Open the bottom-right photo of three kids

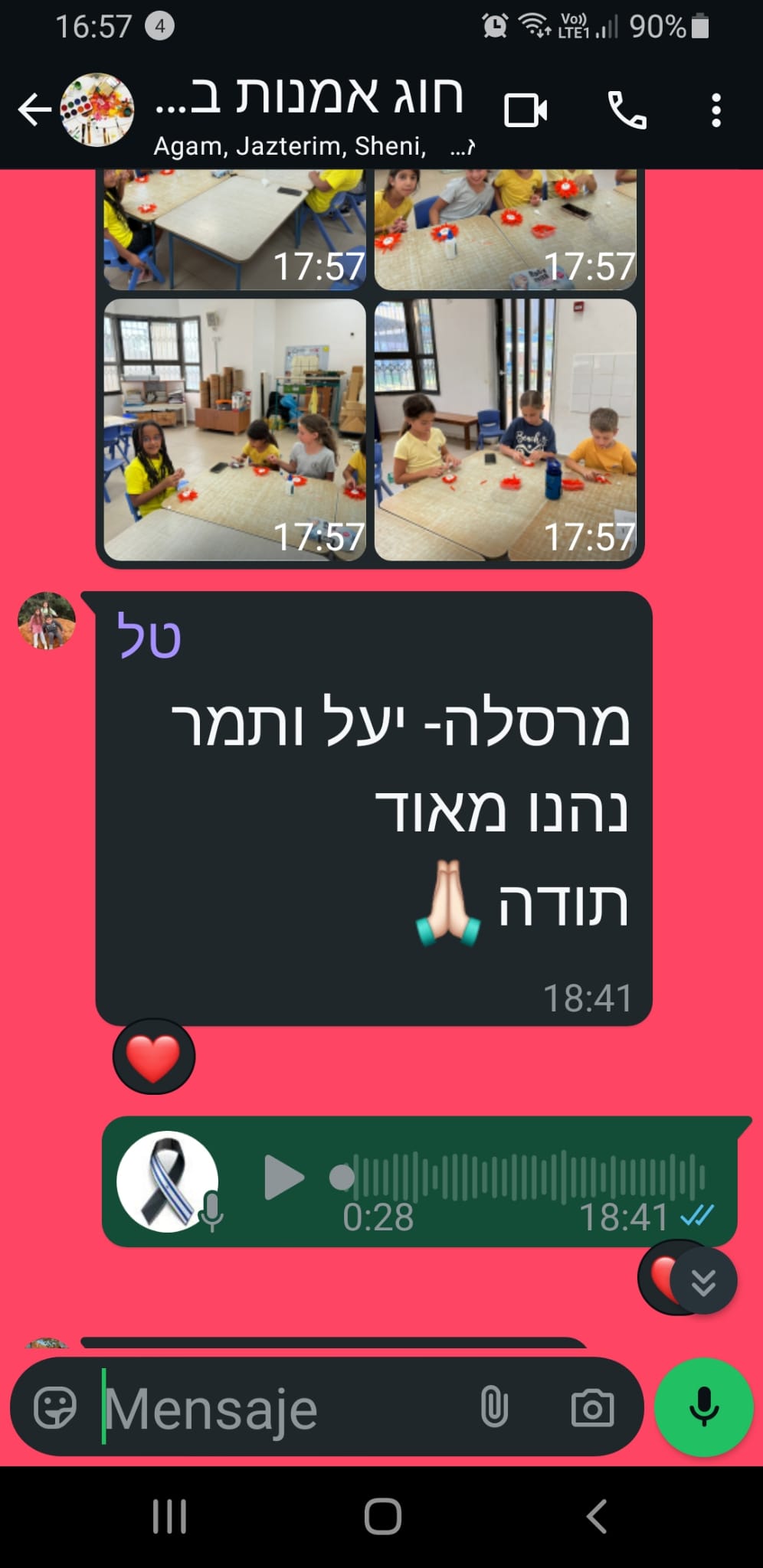click(x=506, y=430)
